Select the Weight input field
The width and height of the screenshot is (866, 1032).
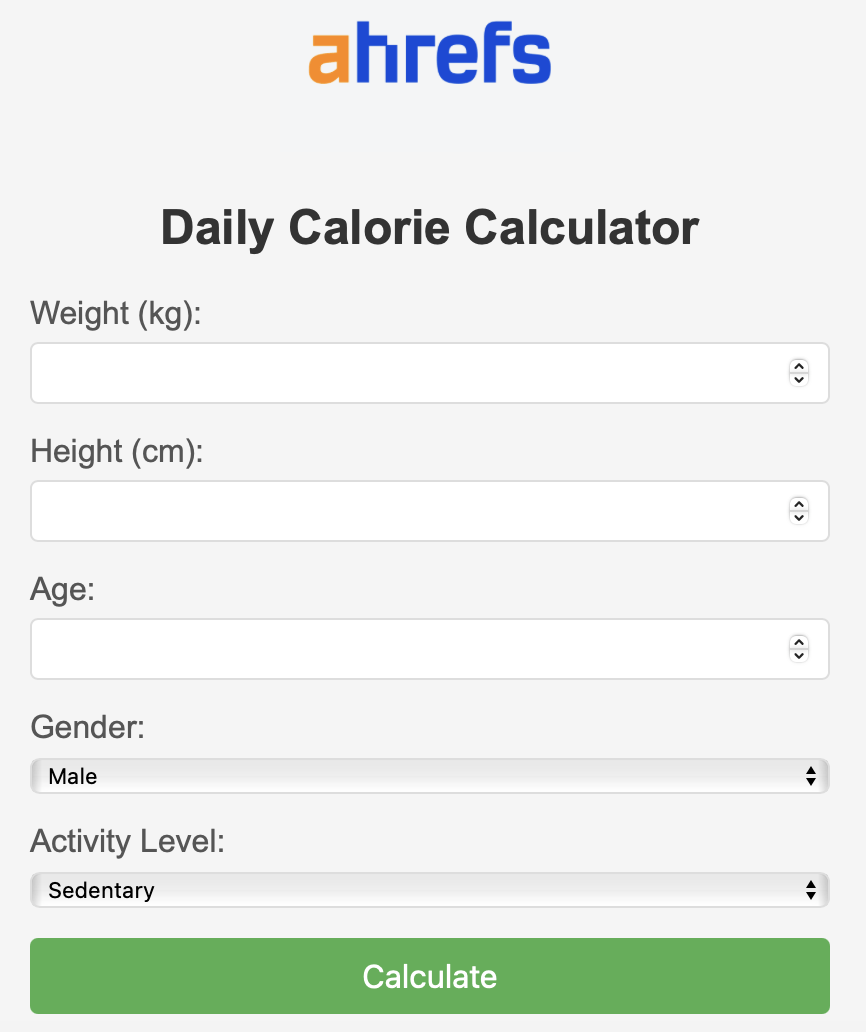tap(400, 372)
